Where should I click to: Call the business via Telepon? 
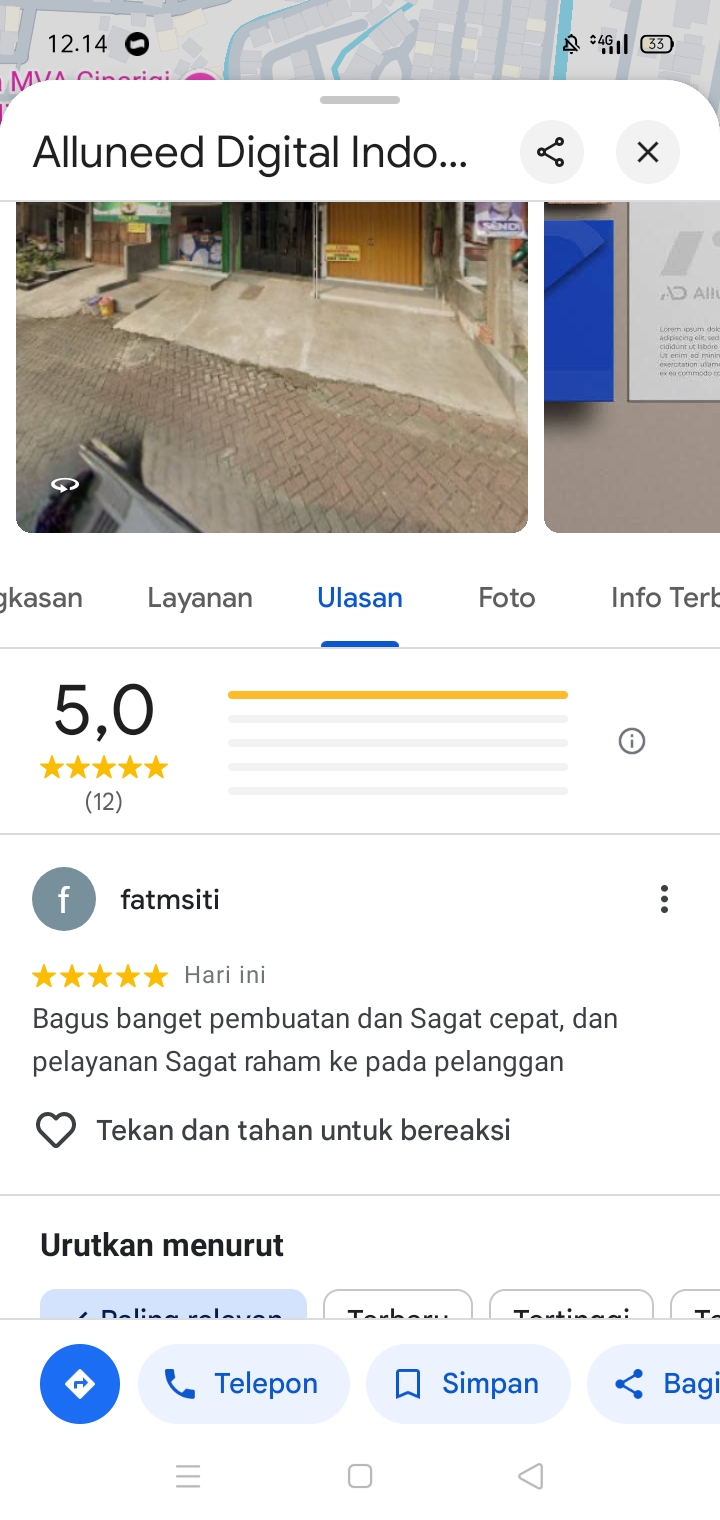coord(244,1384)
